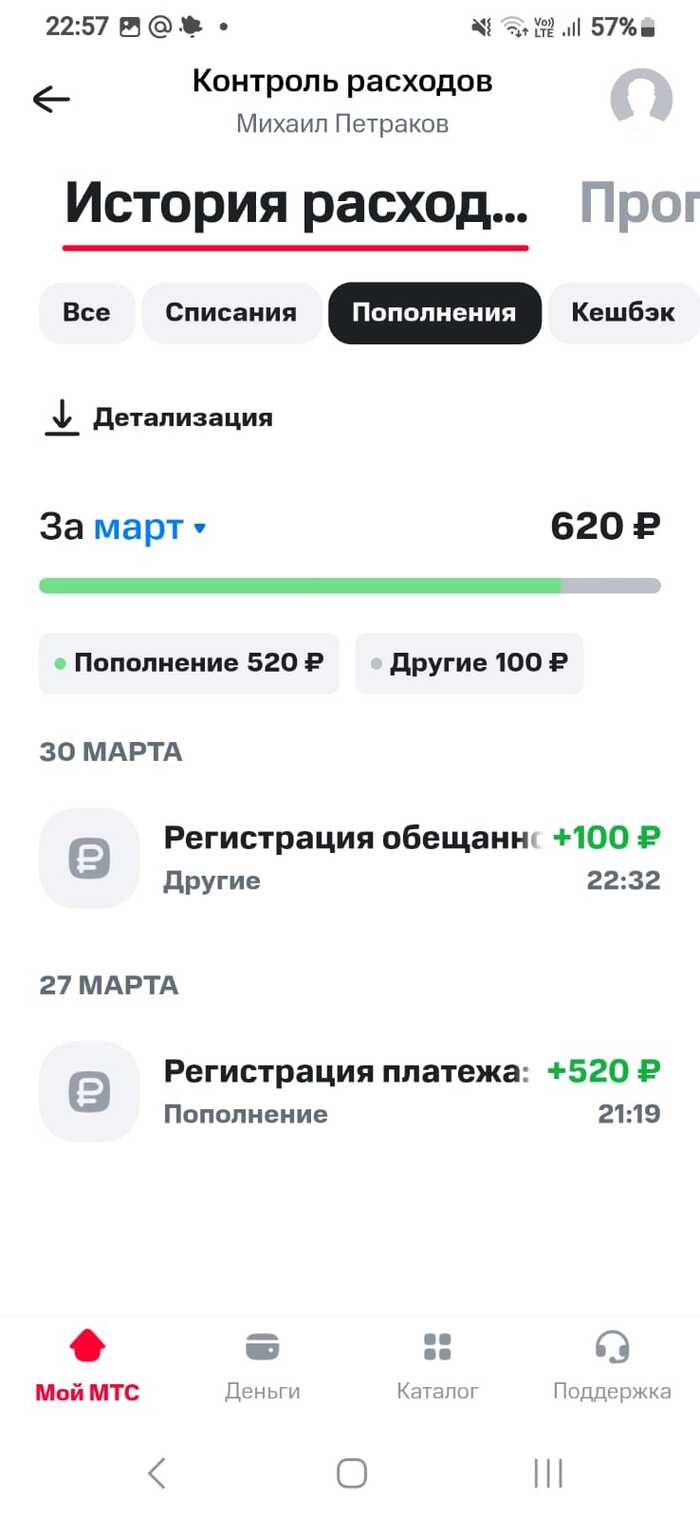Show Кешбэк transactions

(x=622, y=313)
